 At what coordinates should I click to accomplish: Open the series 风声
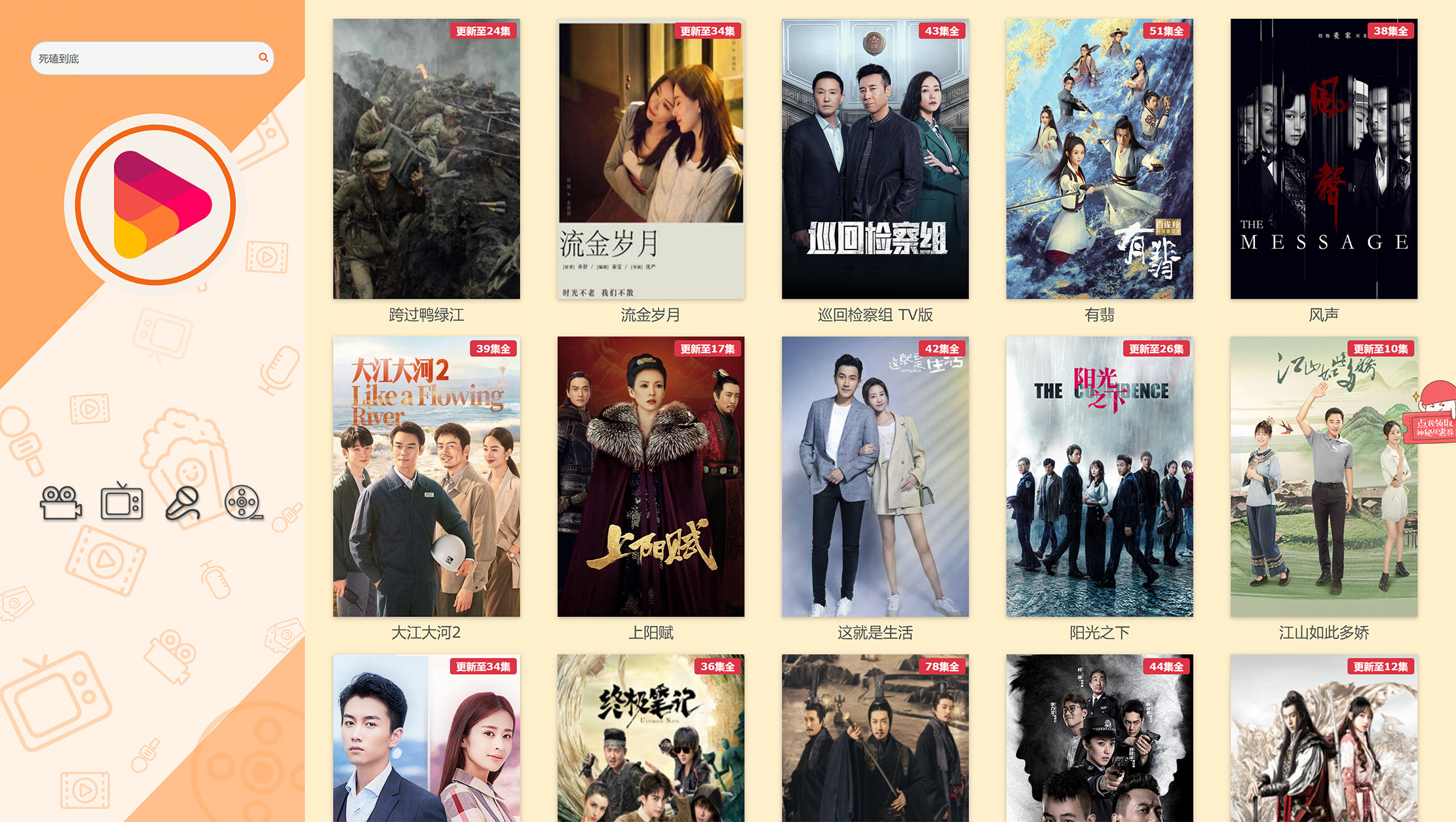click(x=1324, y=159)
